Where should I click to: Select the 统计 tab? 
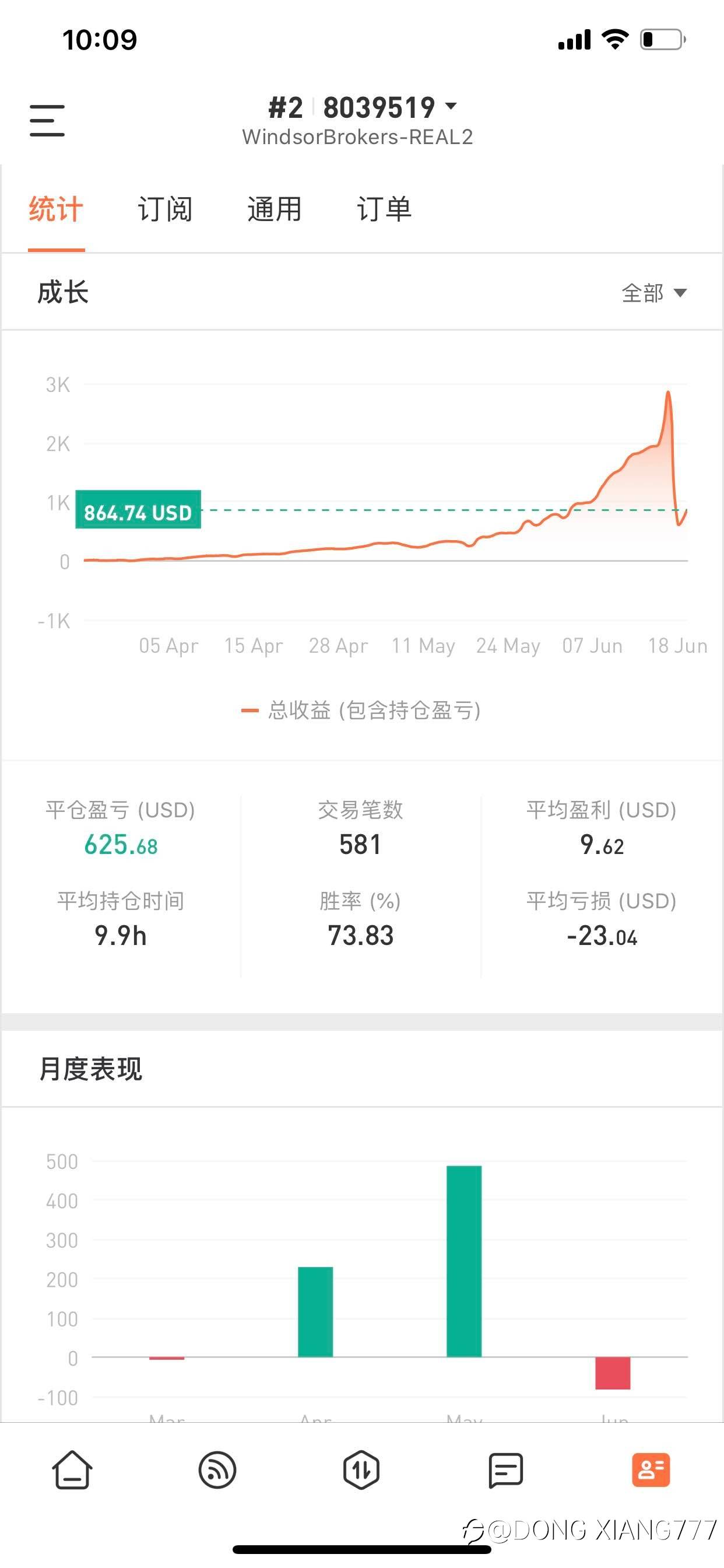[56, 209]
